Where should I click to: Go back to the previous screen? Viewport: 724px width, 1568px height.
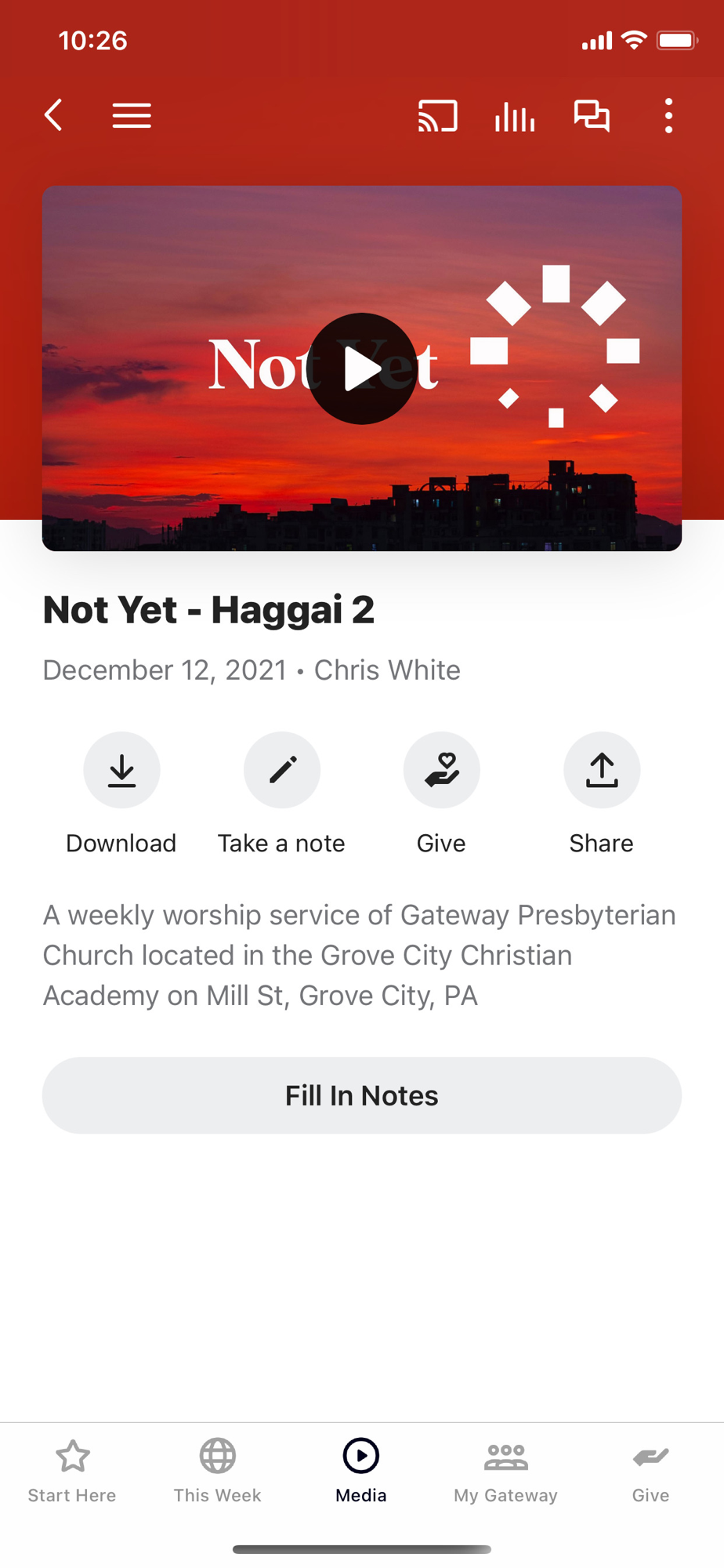[53, 116]
